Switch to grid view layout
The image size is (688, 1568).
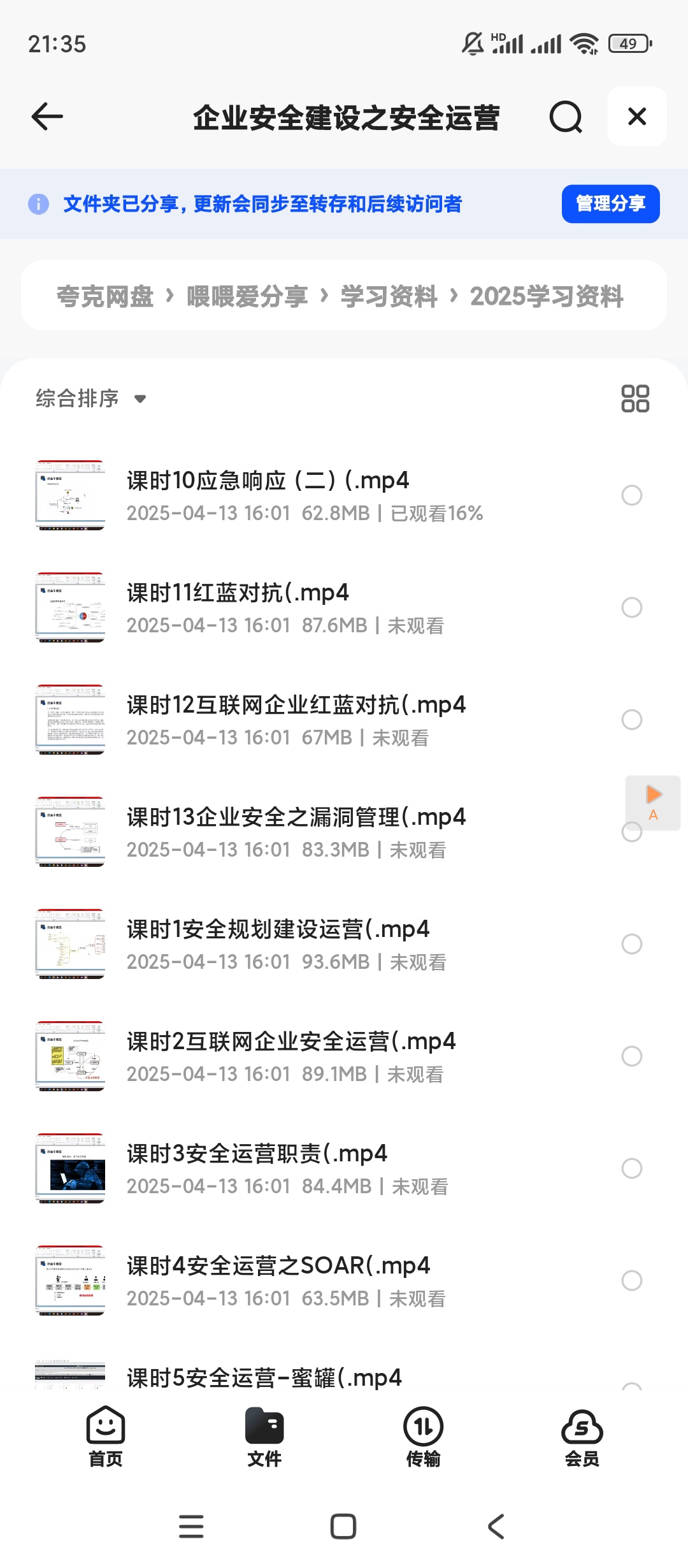tap(634, 398)
